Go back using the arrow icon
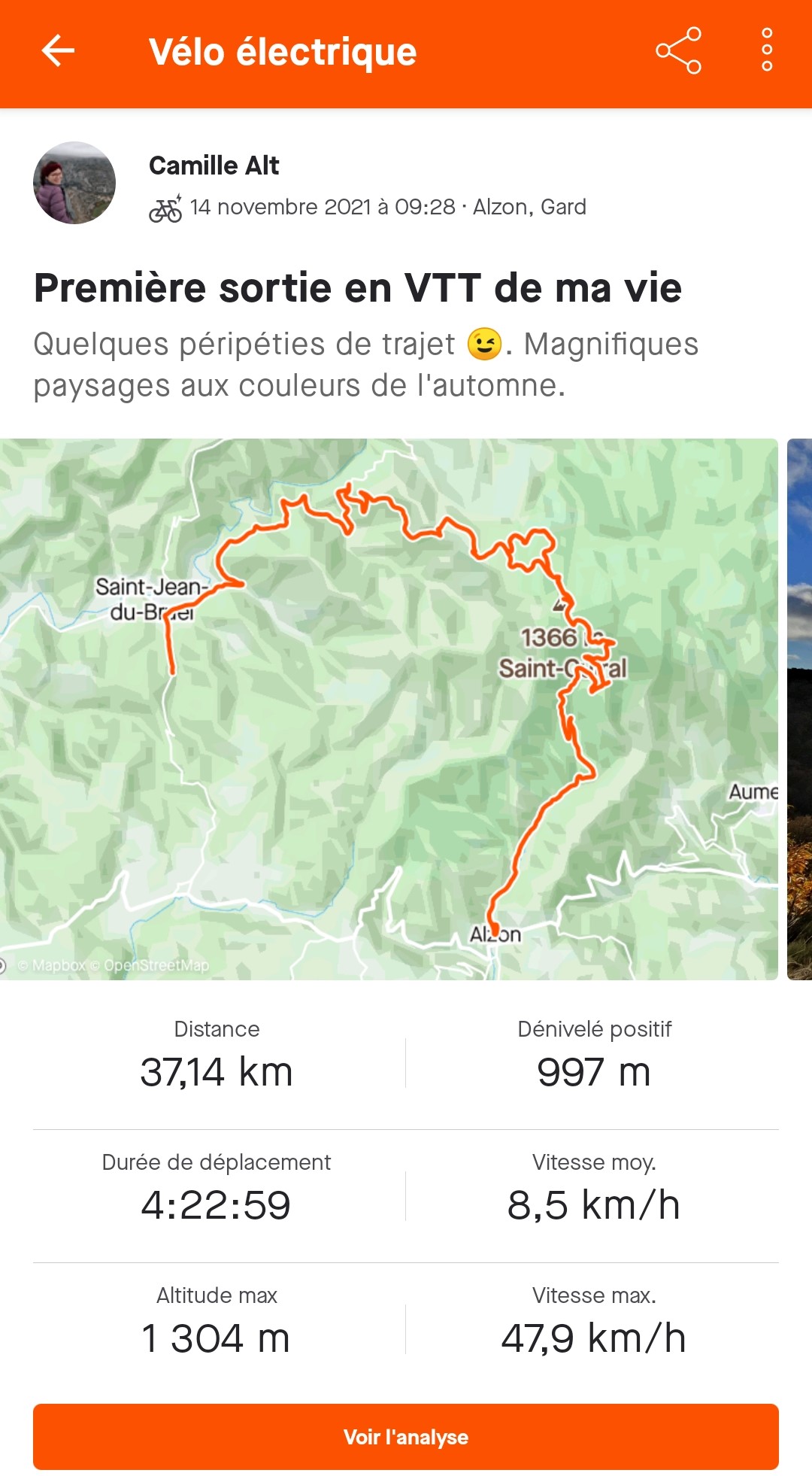812x1476 pixels. (58, 51)
